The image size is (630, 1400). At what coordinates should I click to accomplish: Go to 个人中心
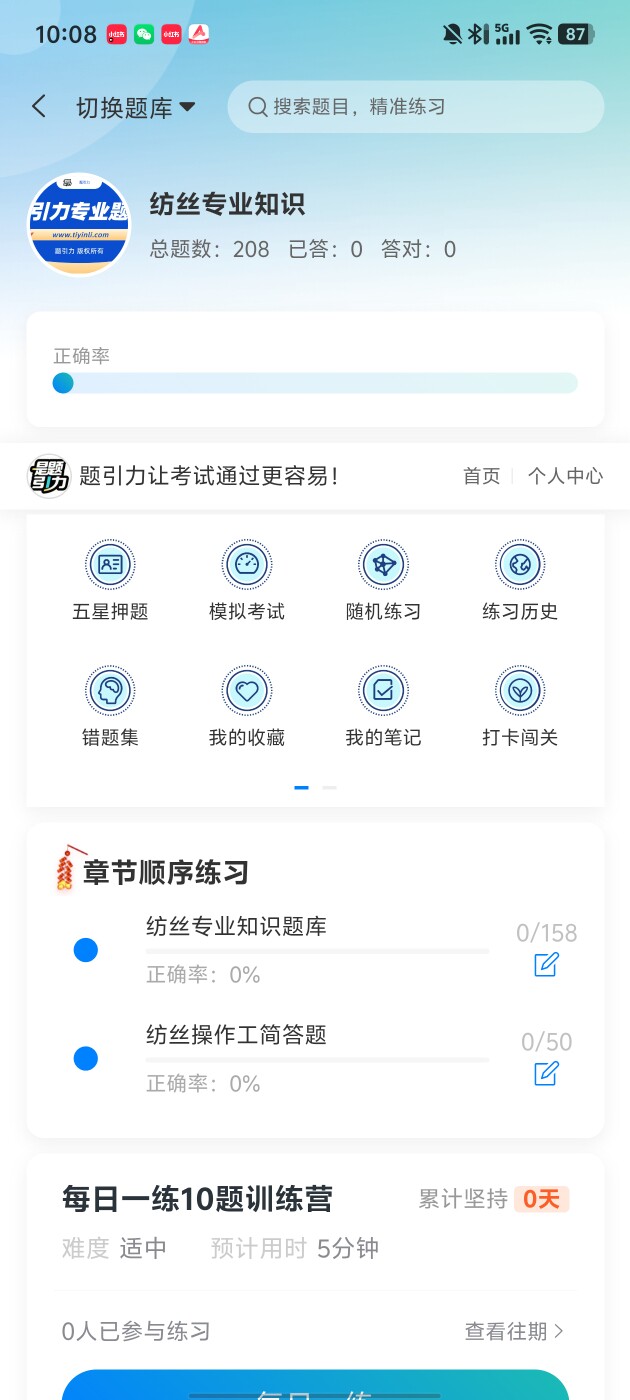pyautogui.click(x=565, y=476)
